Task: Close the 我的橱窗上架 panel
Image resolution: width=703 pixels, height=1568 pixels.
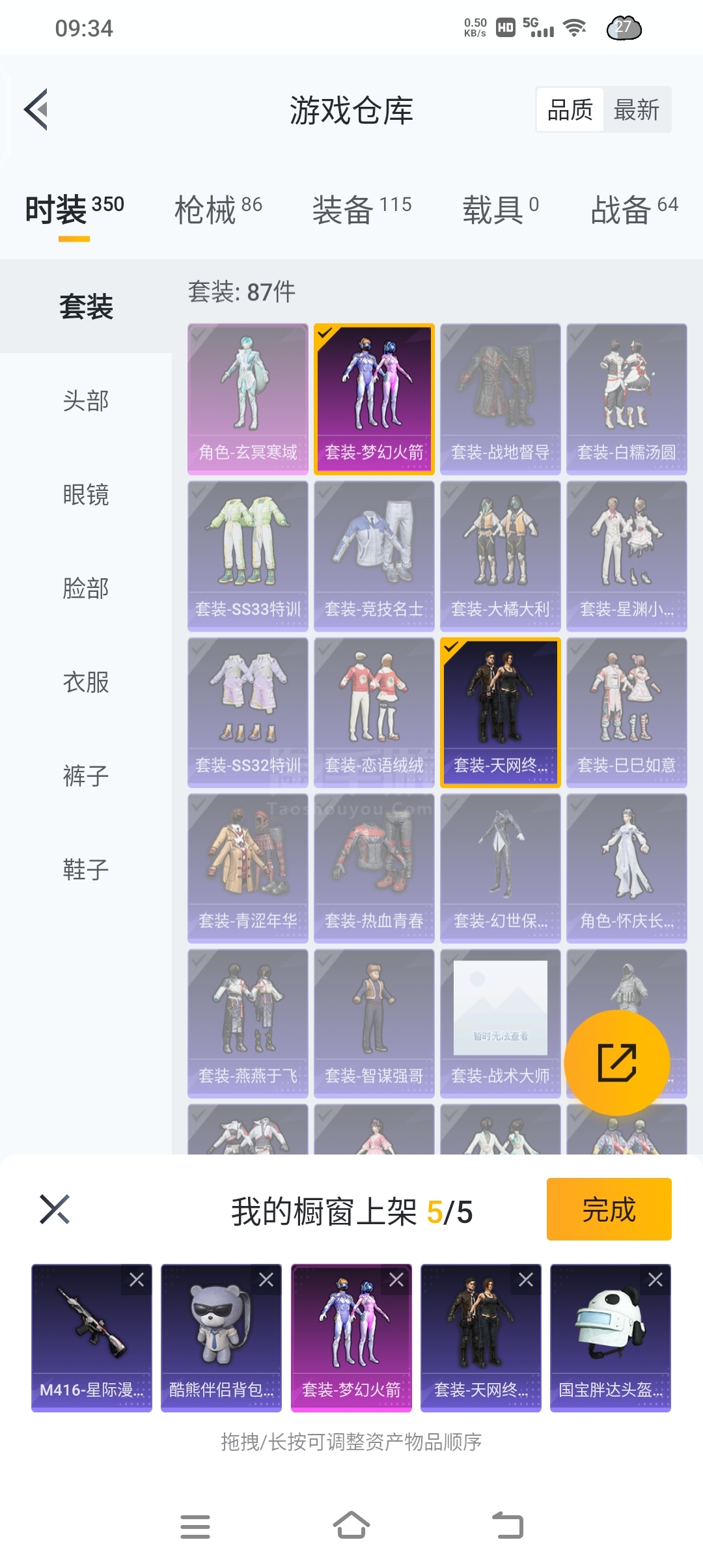Action: click(x=55, y=1209)
